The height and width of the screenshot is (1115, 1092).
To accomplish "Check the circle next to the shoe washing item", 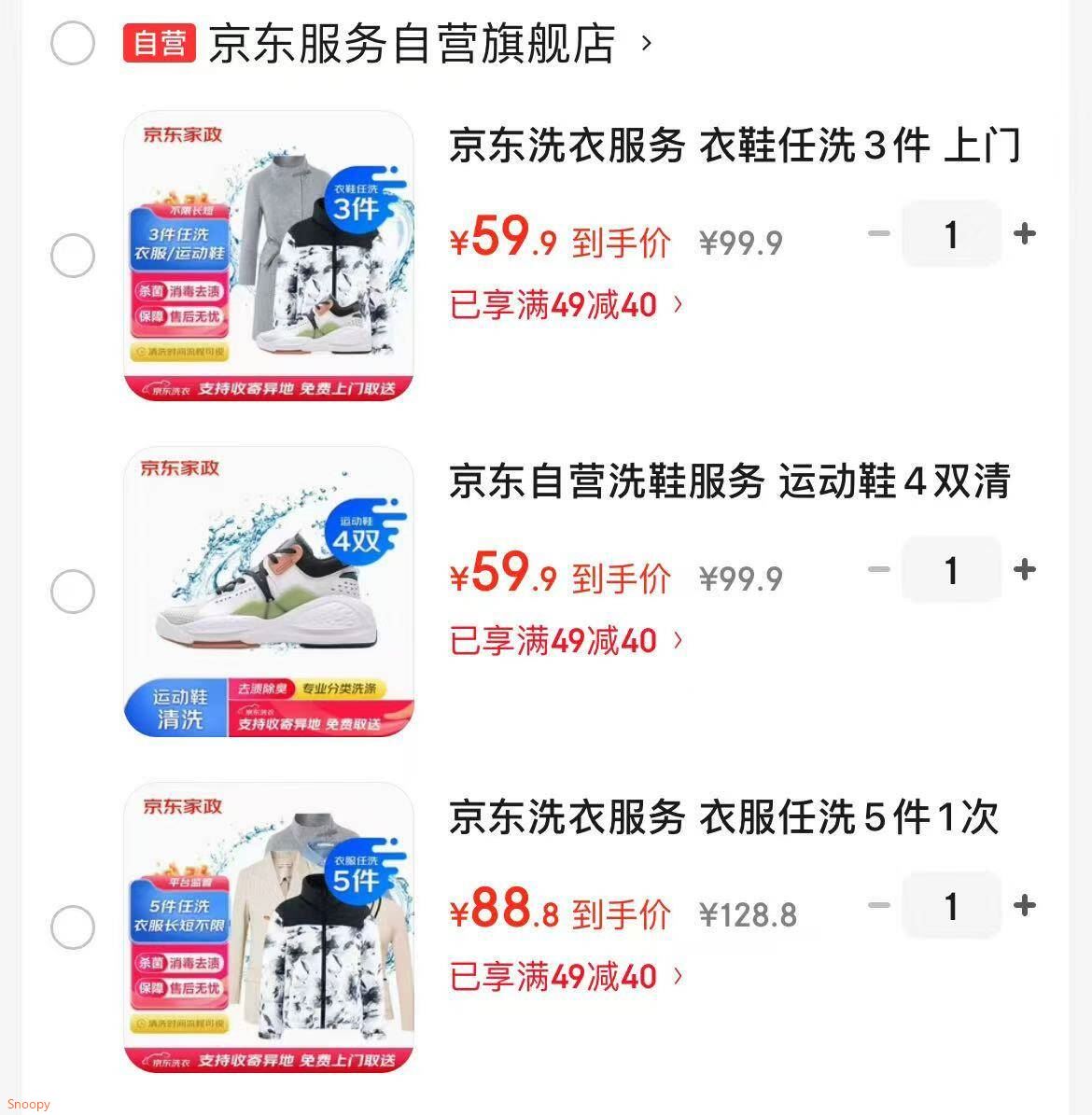I will pyautogui.click(x=73, y=590).
